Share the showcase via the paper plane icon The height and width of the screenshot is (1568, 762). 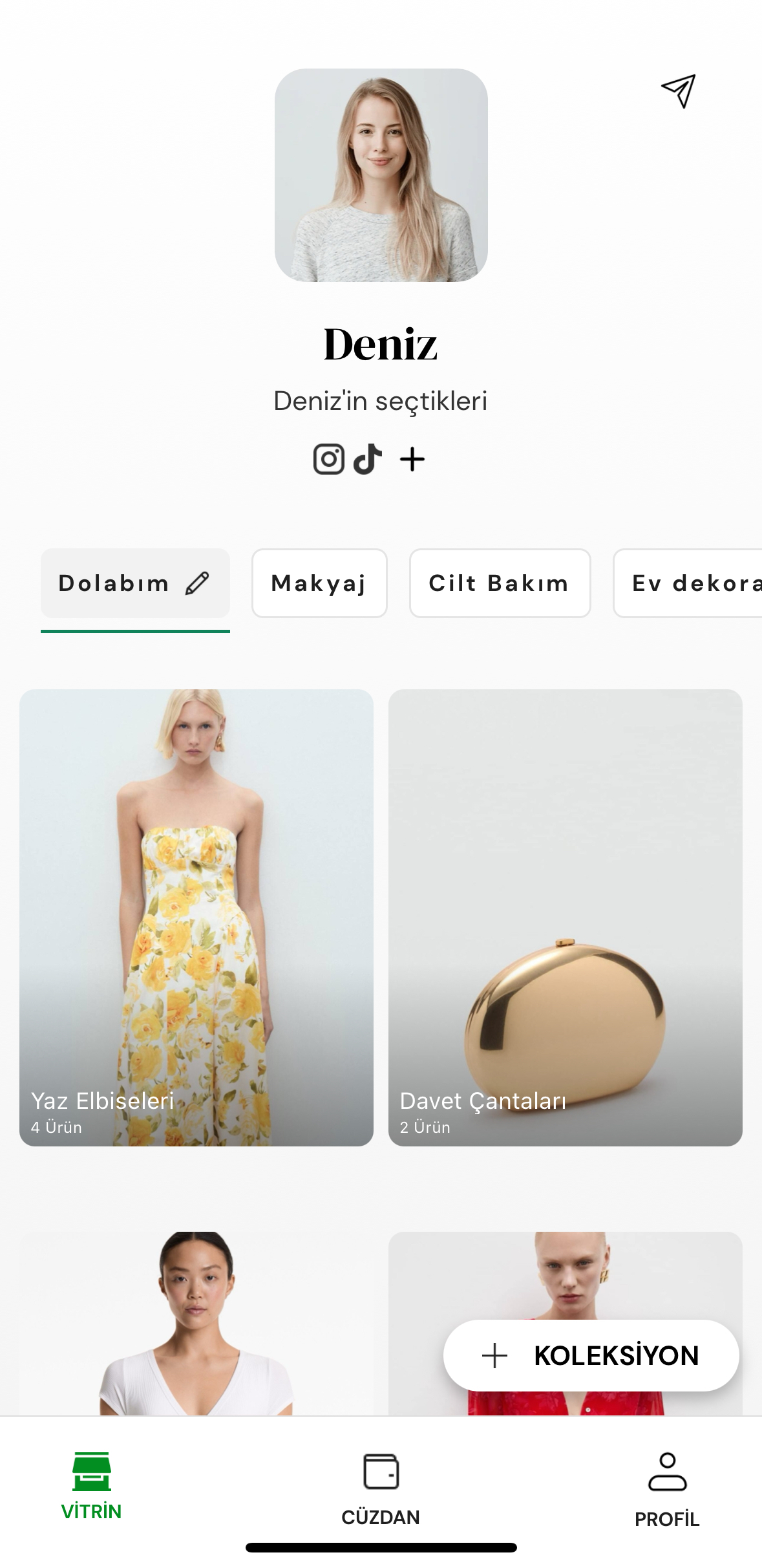pos(678,91)
